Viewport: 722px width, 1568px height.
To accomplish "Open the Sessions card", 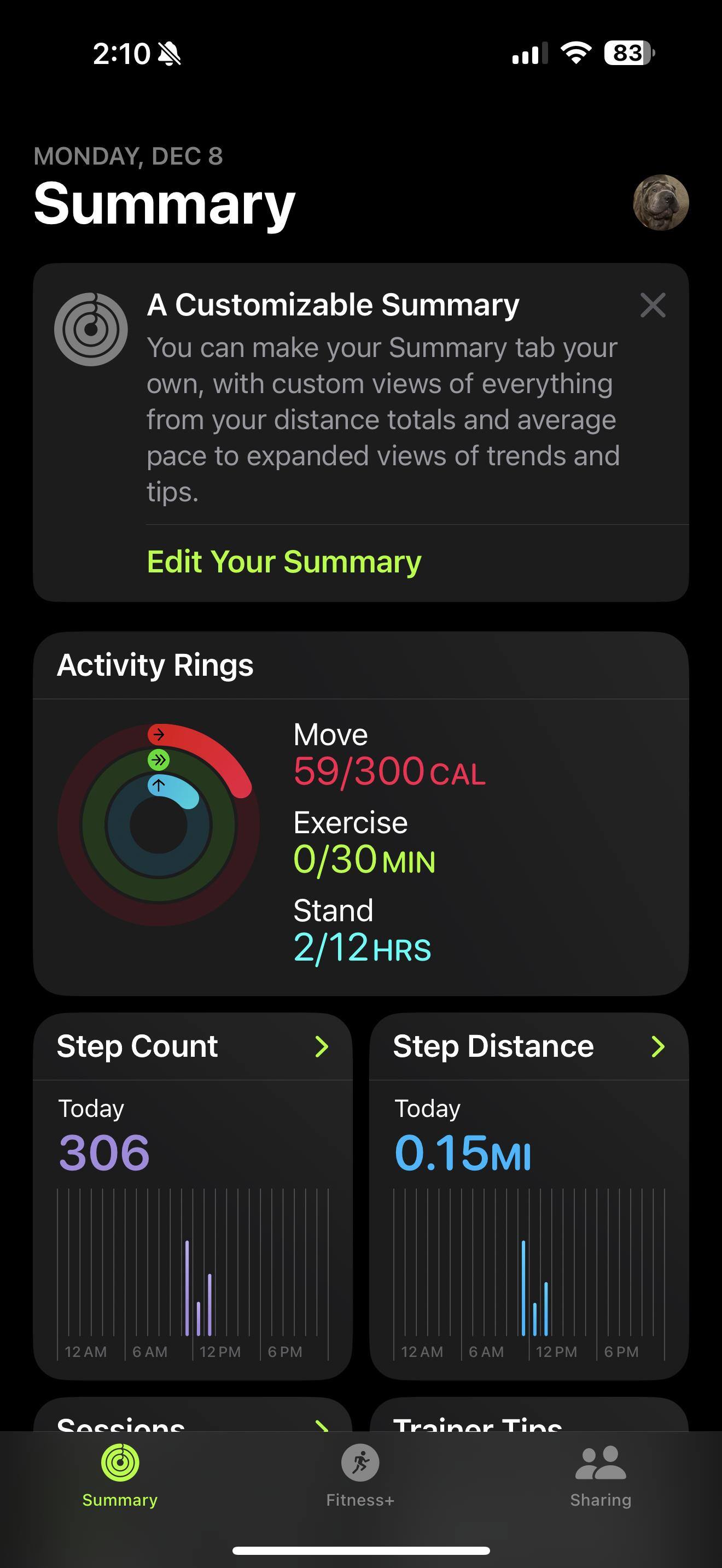I will click(x=193, y=1418).
